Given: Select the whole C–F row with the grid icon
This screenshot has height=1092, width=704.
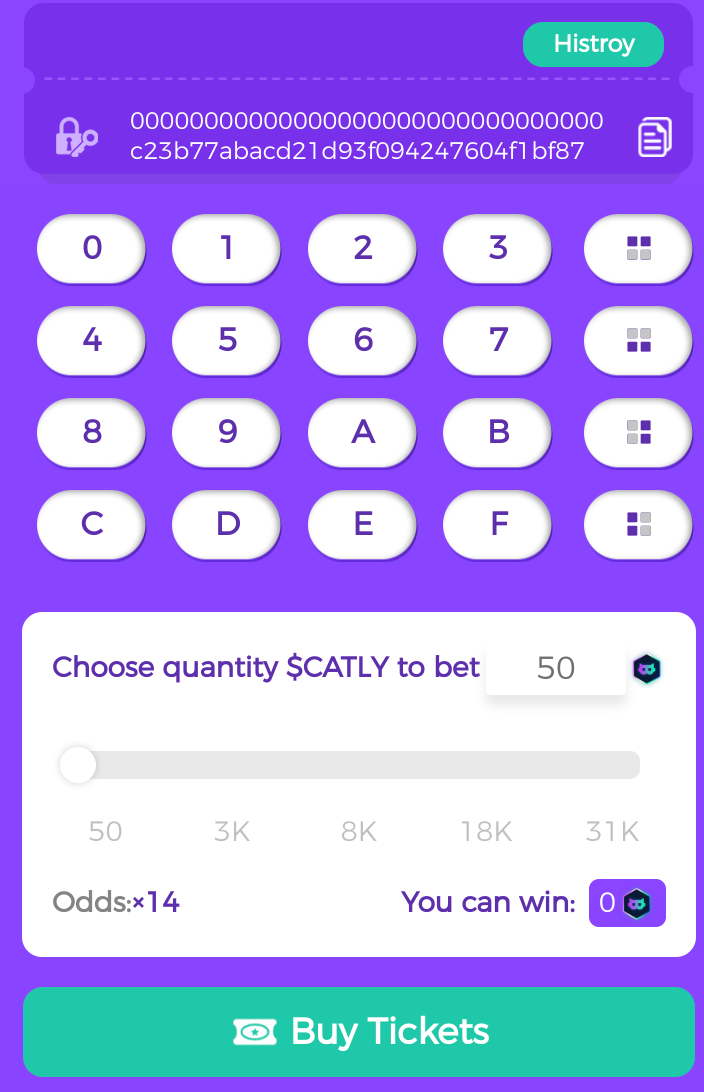Looking at the screenshot, I should click(638, 524).
